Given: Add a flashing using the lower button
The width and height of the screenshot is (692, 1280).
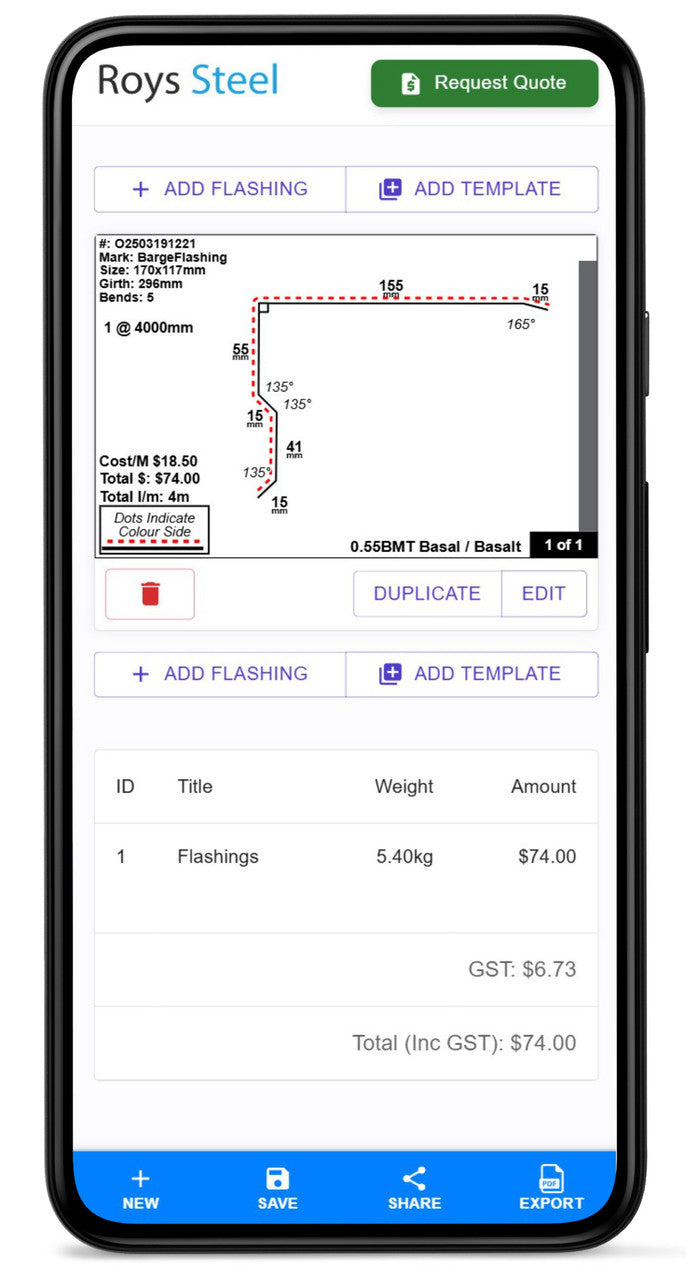Looking at the screenshot, I should click(220, 674).
